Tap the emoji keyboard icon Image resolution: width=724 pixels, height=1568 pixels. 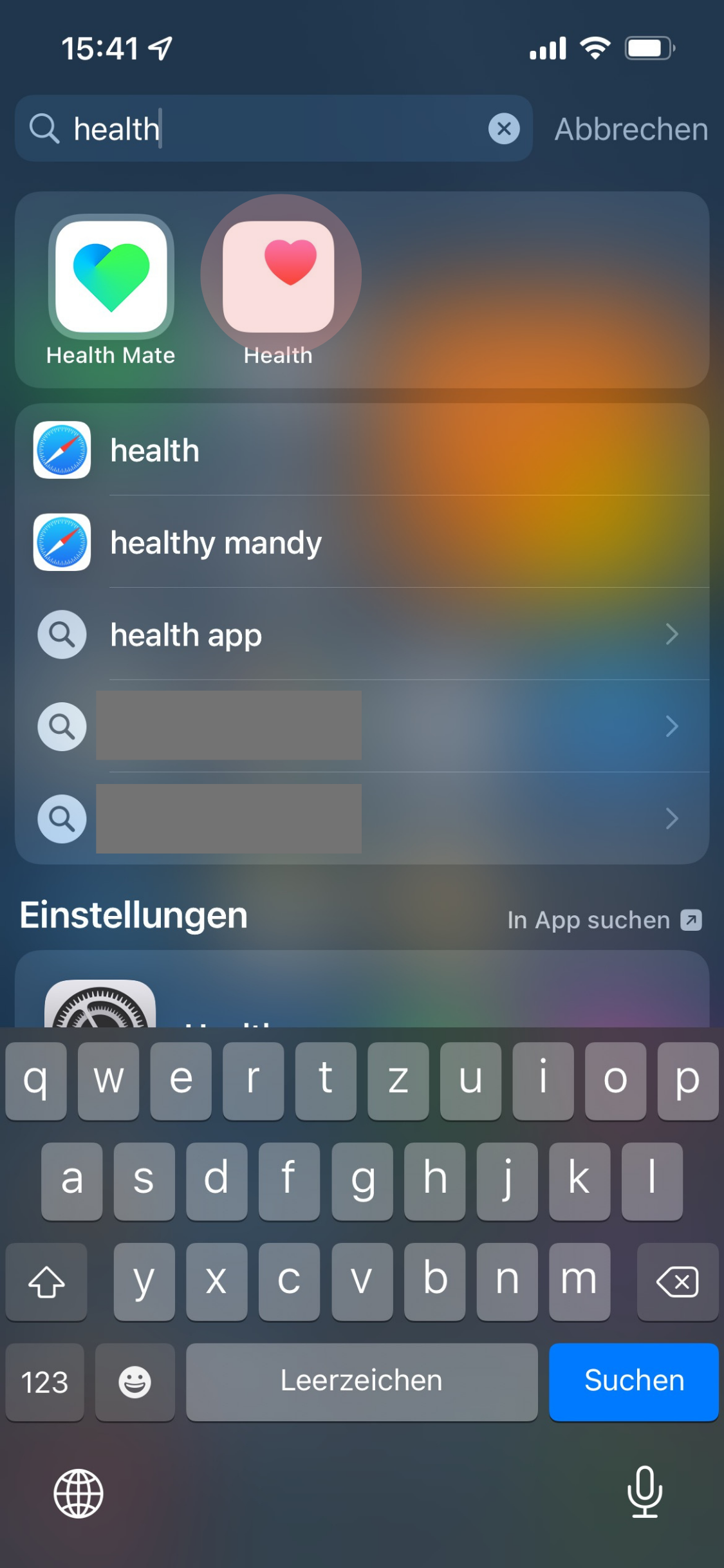[135, 1382]
